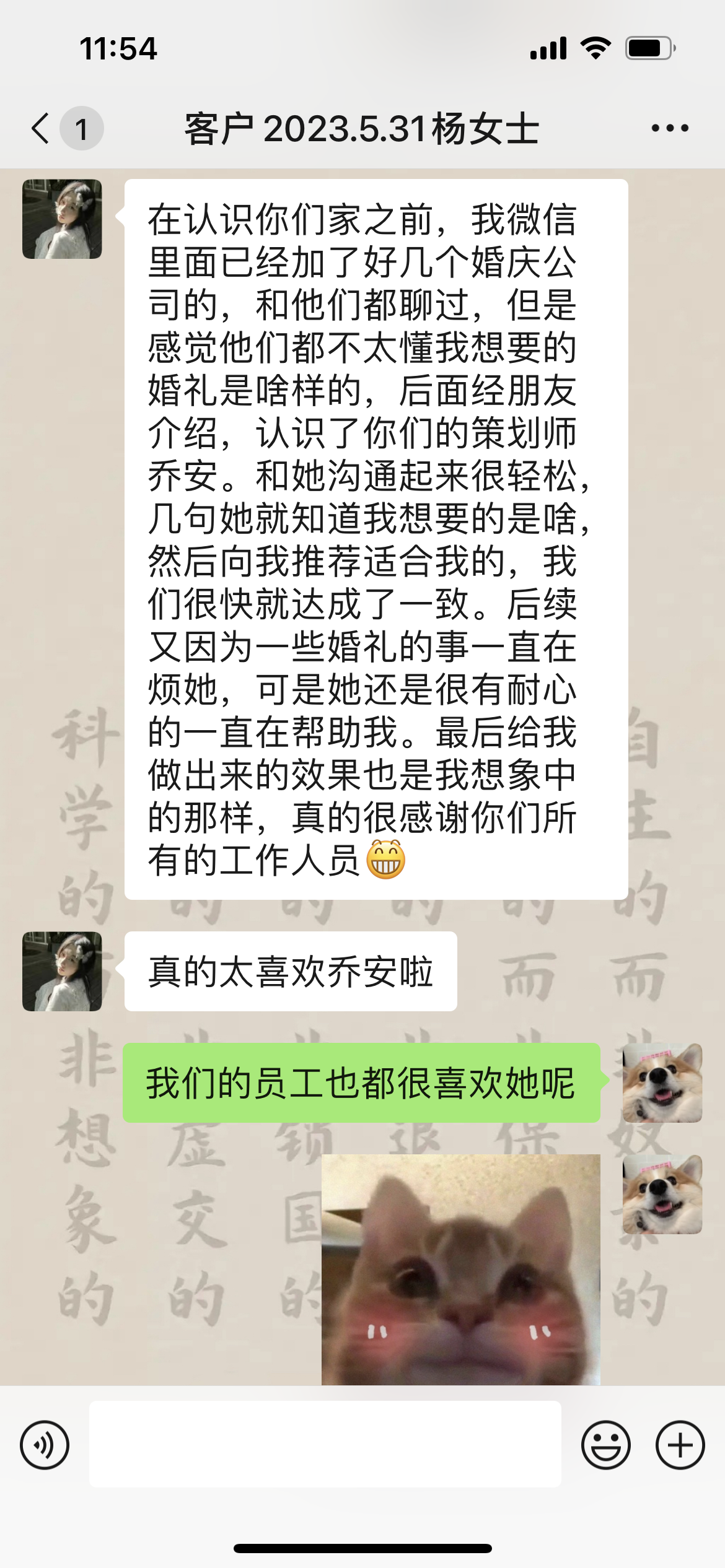Open the emoji sticker panel
Screen dimensions: 725x1568
[605, 1445]
